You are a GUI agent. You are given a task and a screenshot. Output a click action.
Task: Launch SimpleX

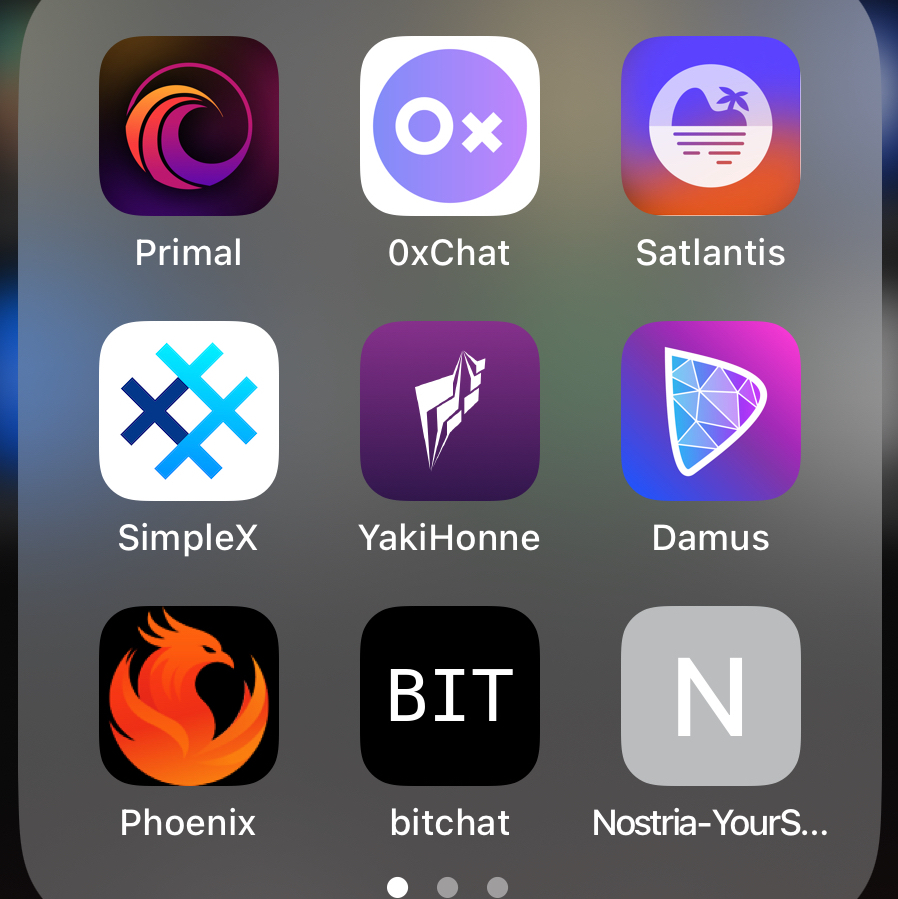[x=189, y=411]
